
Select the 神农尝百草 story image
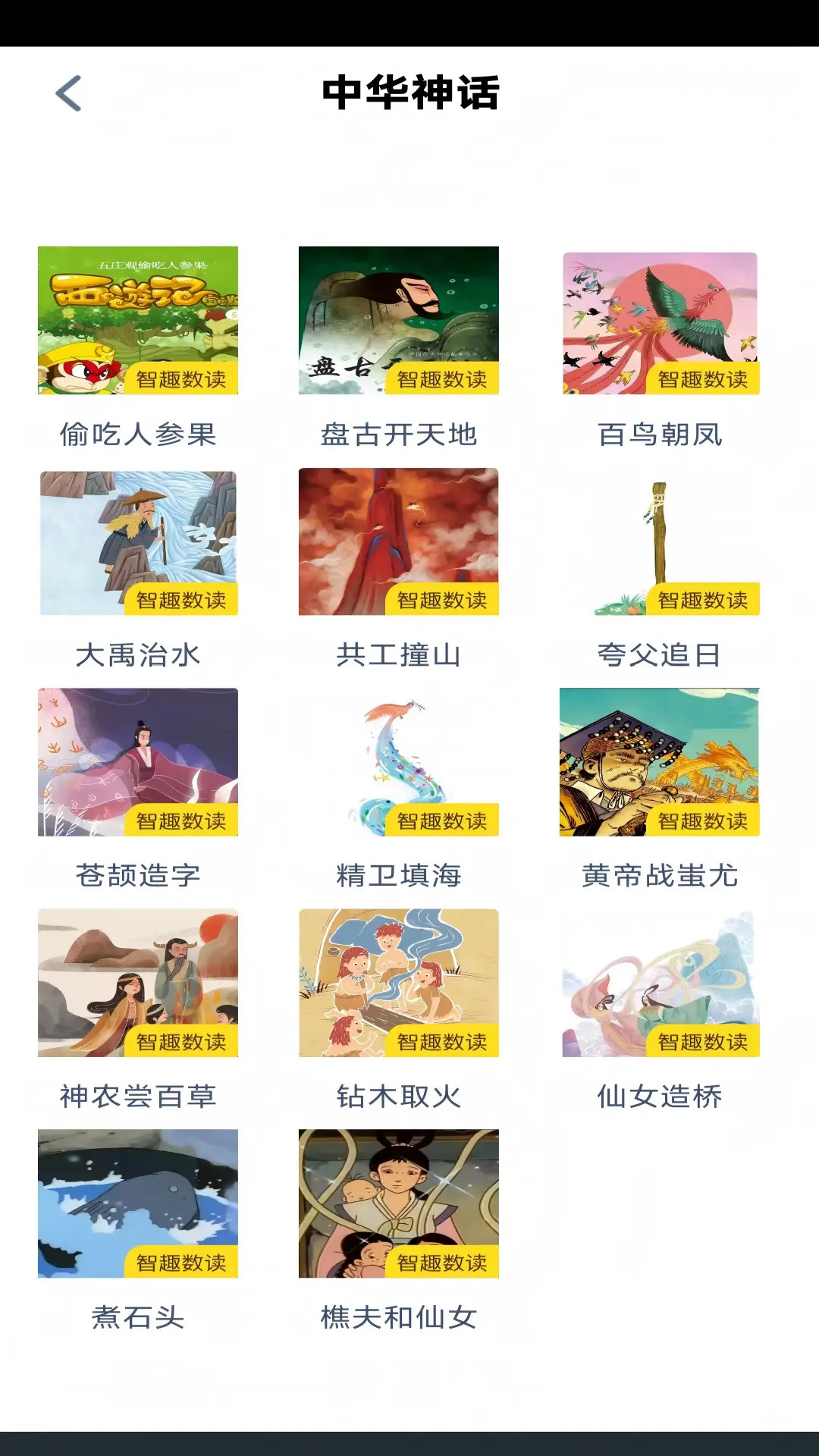click(x=140, y=984)
